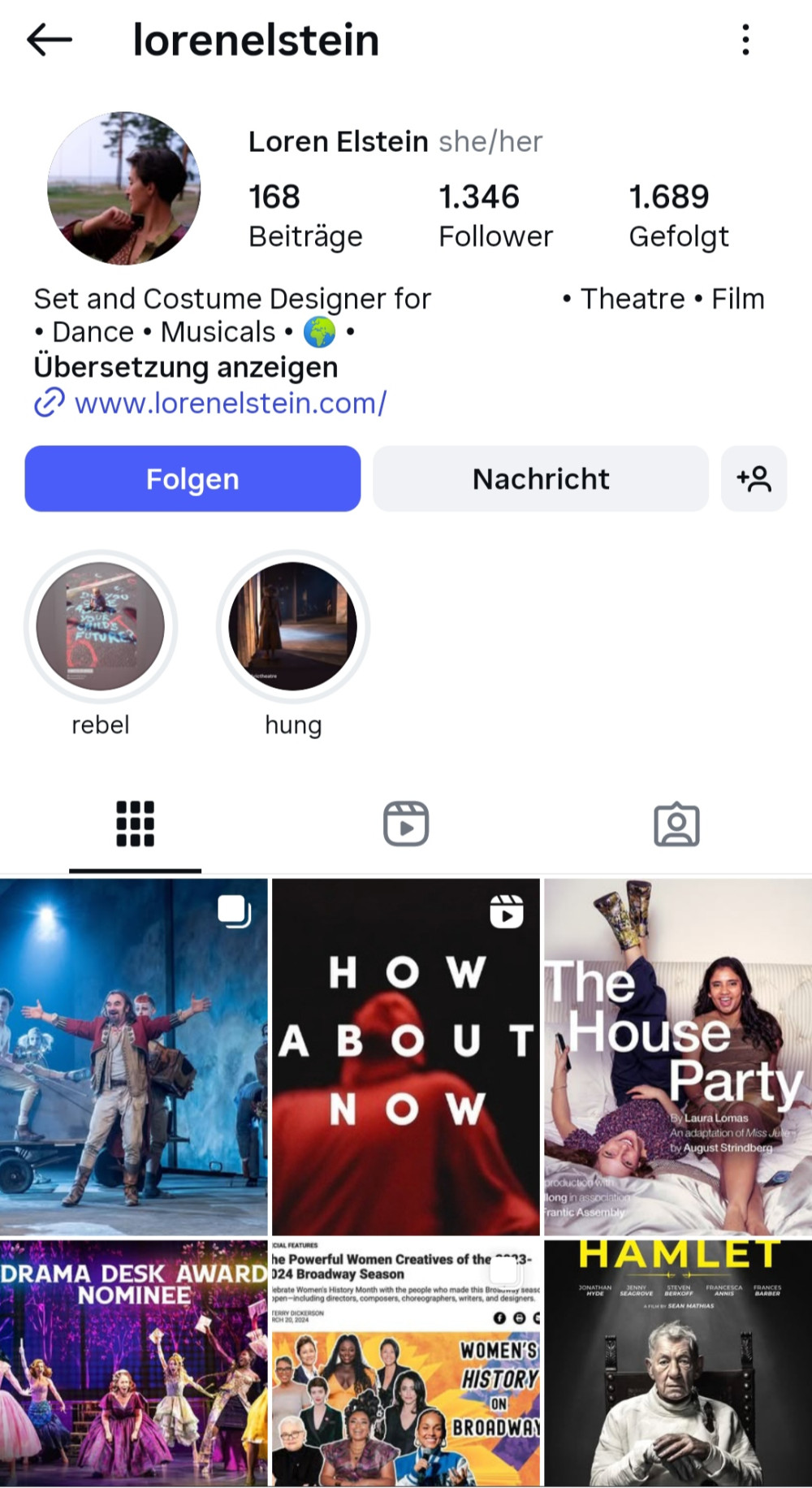View the 1.346 Follower list
The image size is (812, 1488).
[x=495, y=215]
